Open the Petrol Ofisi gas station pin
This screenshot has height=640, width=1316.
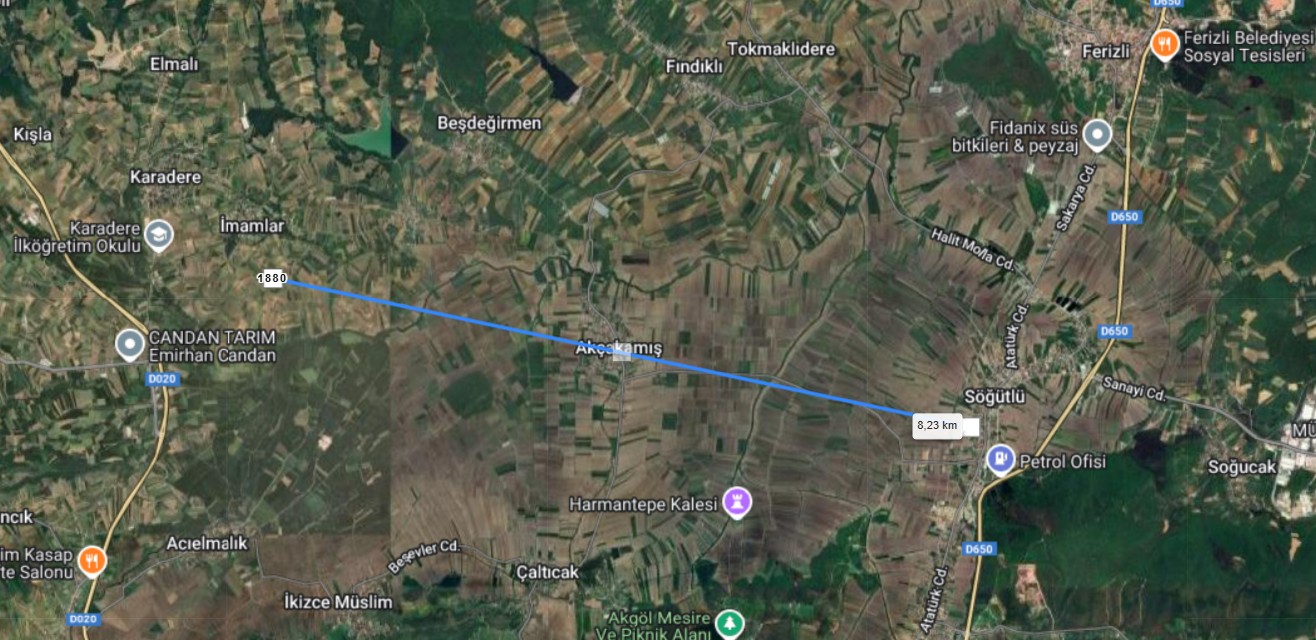pyautogui.click(x=998, y=459)
